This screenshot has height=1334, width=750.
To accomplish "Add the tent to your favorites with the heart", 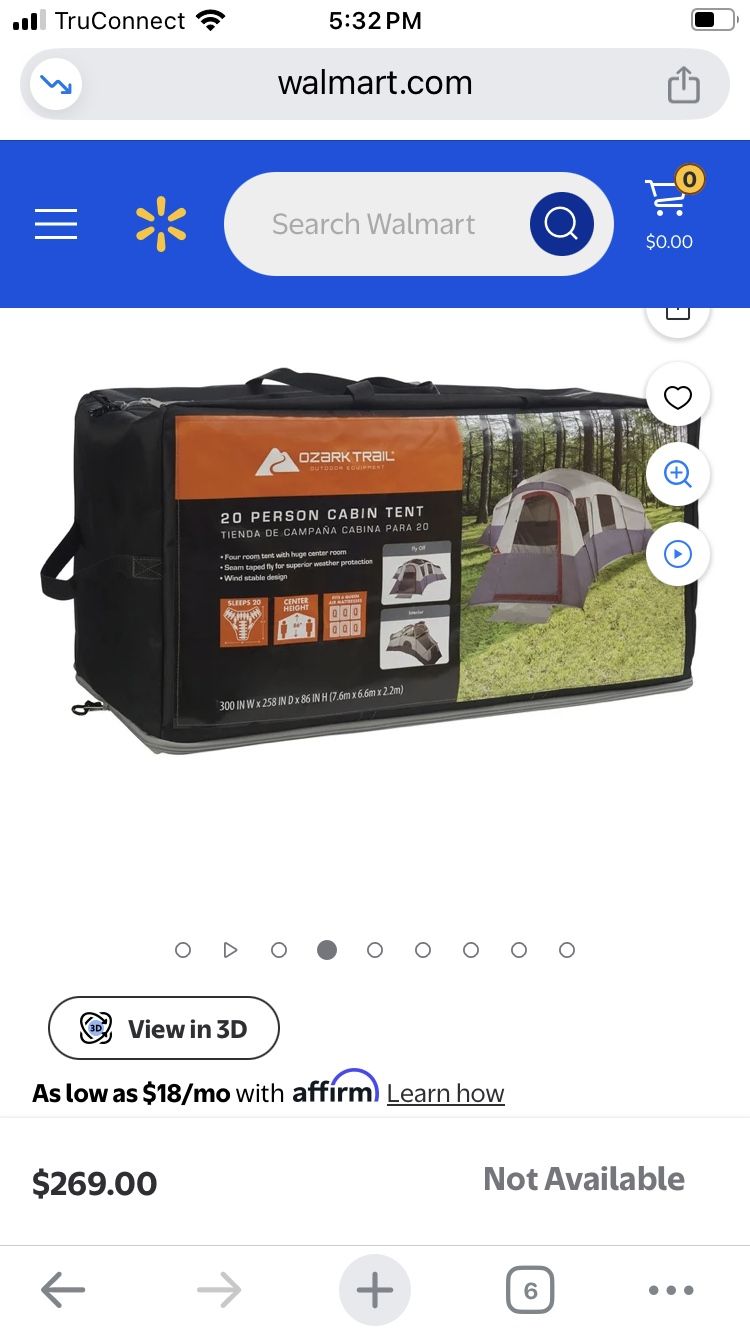I will point(677,396).
